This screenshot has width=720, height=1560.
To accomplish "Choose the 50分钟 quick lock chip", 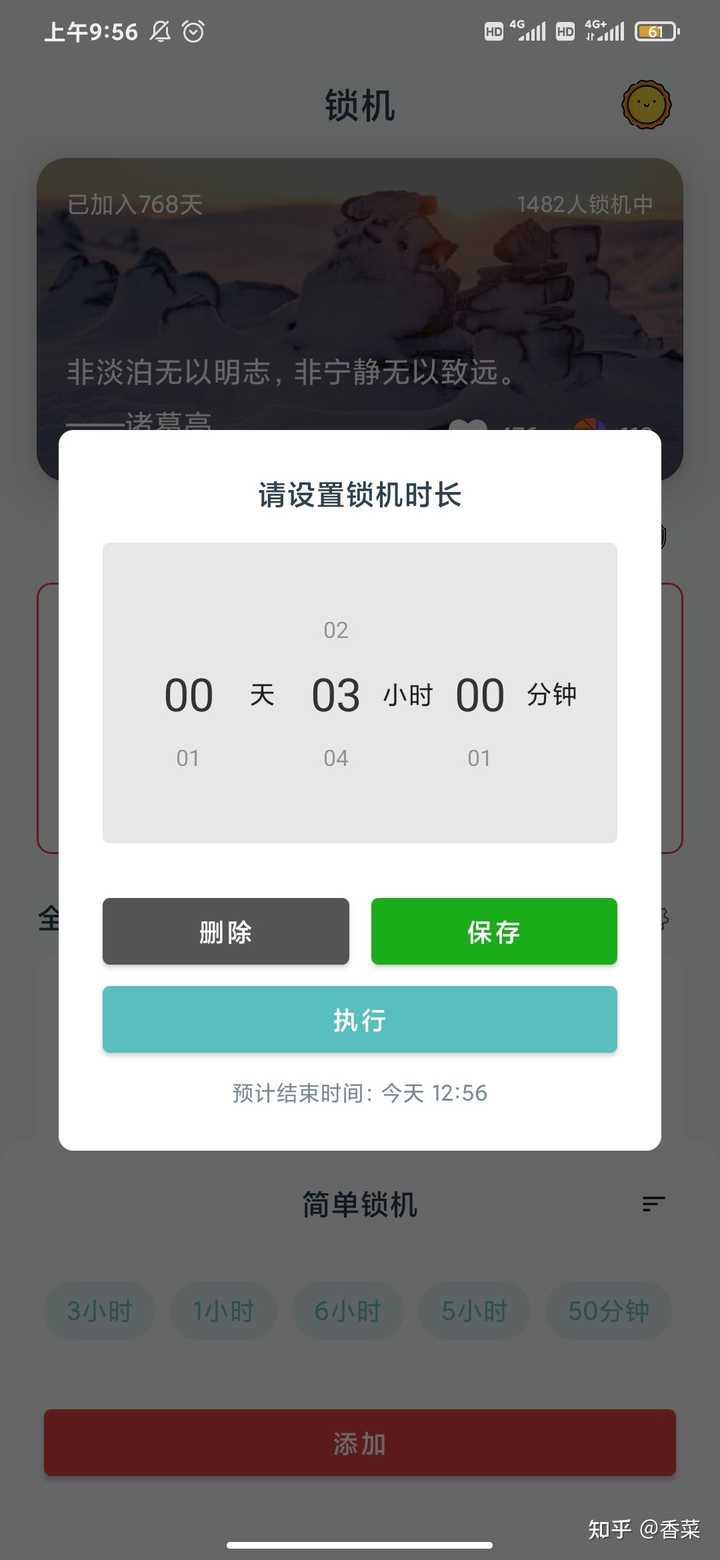I will 608,1311.
